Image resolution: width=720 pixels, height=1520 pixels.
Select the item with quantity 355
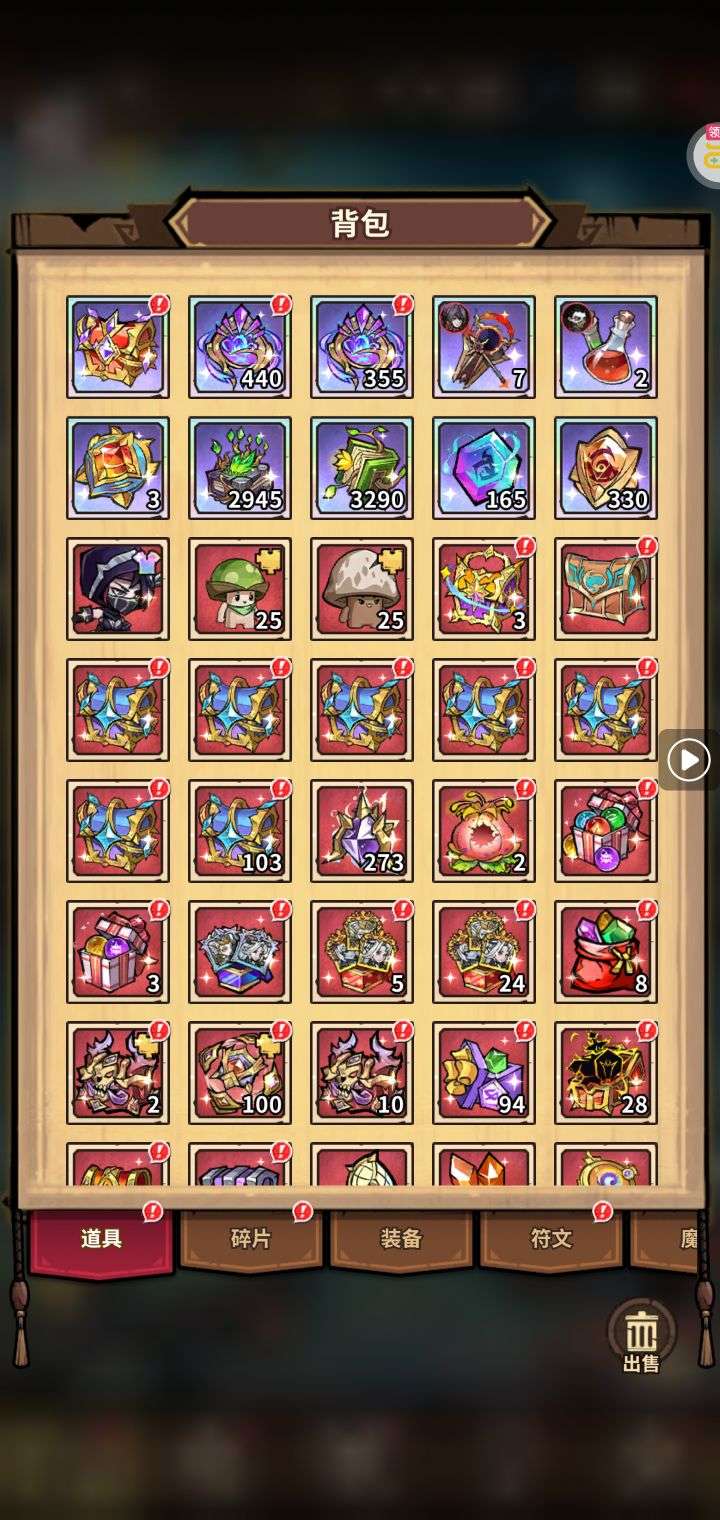coord(362,346)
